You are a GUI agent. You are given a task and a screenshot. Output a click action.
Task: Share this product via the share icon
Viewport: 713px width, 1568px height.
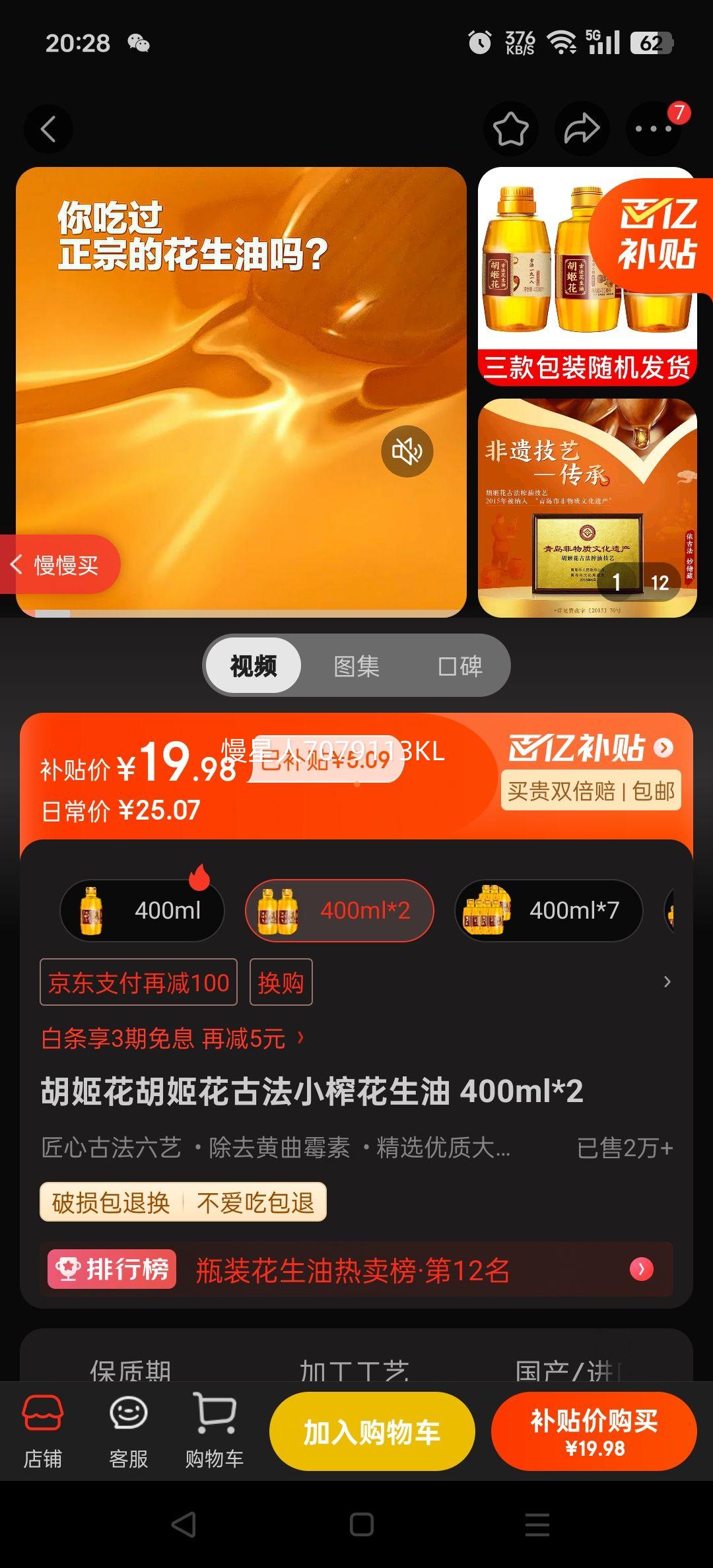pos(582,129)
